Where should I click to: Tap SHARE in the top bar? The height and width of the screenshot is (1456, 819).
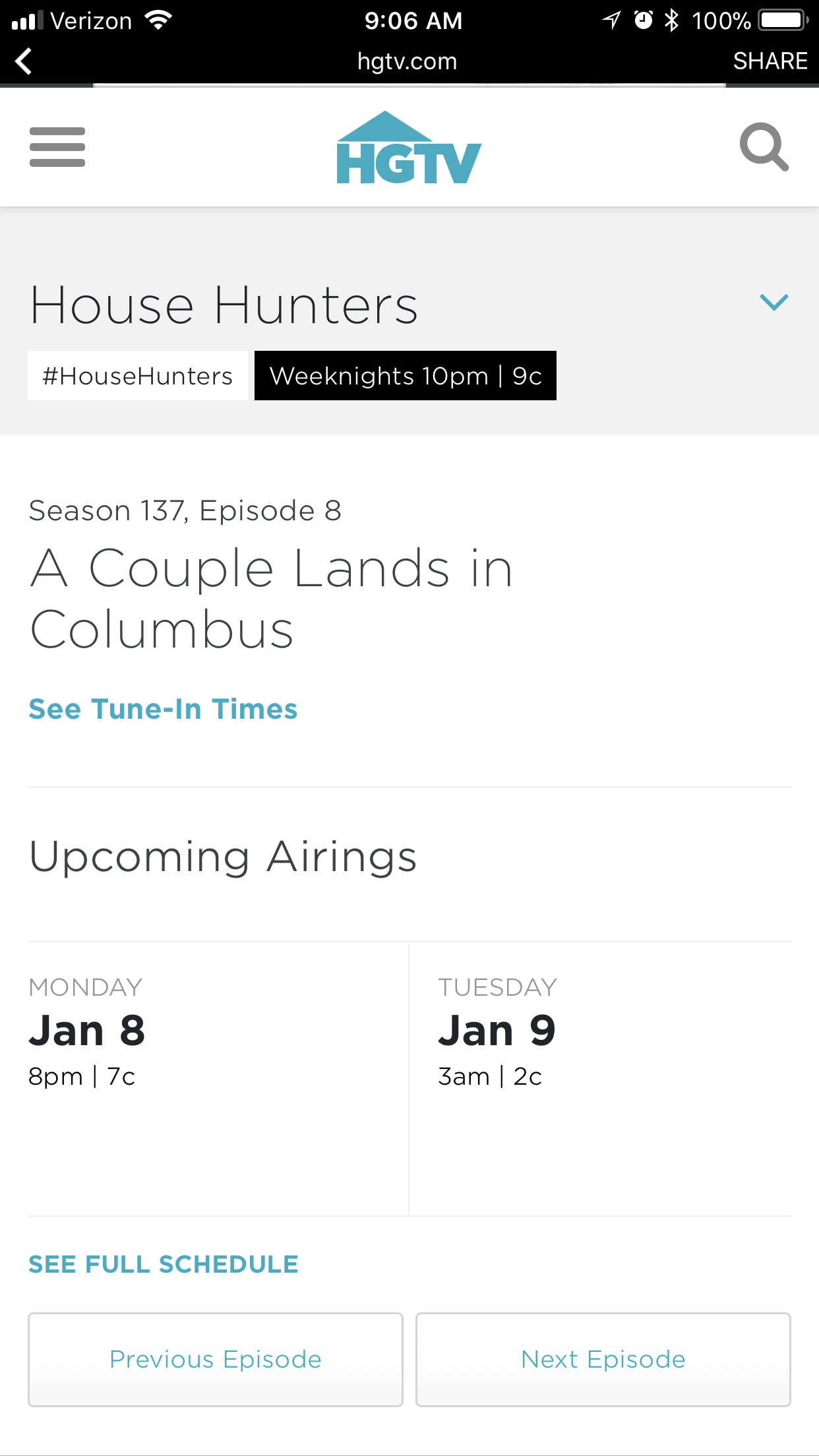770,61
